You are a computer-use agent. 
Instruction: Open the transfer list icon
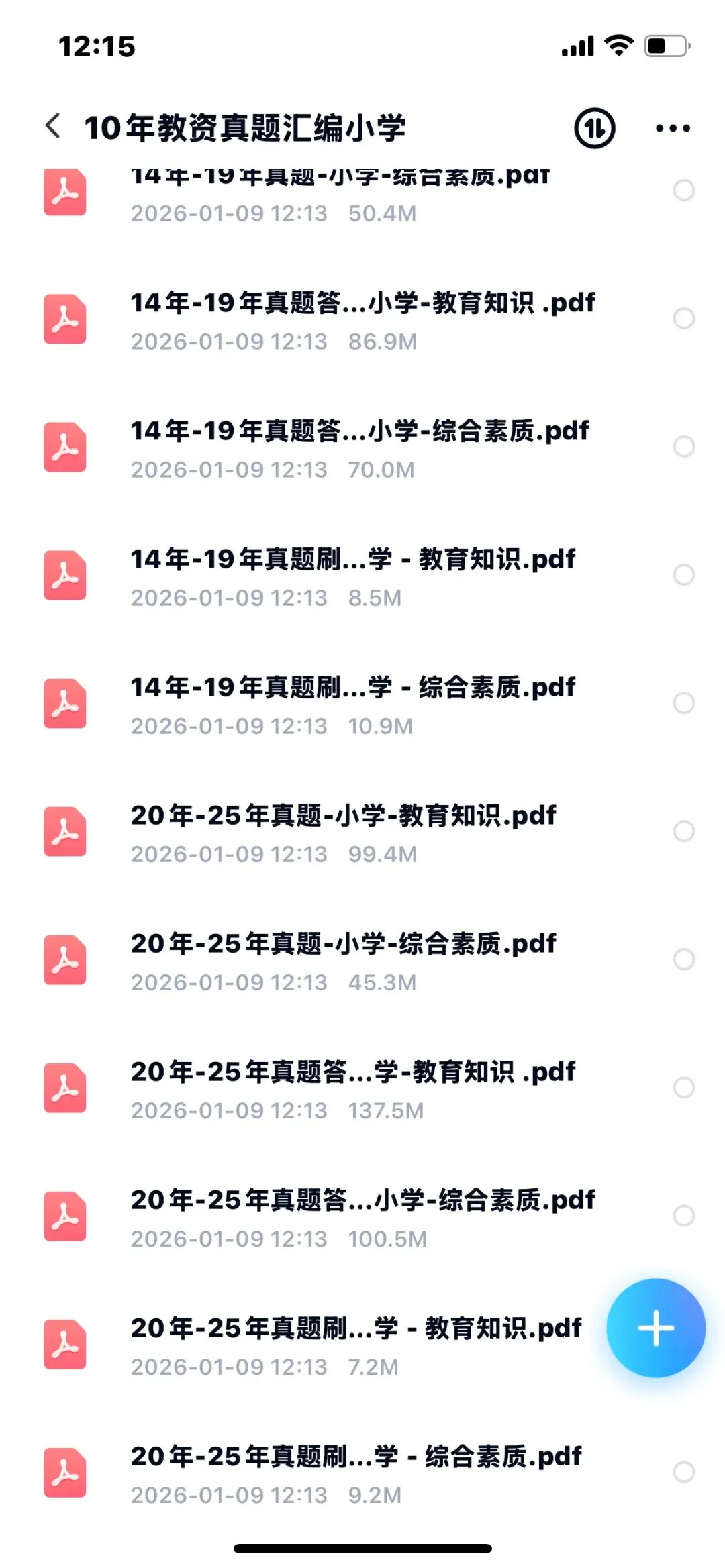click(x=594, y=127)
